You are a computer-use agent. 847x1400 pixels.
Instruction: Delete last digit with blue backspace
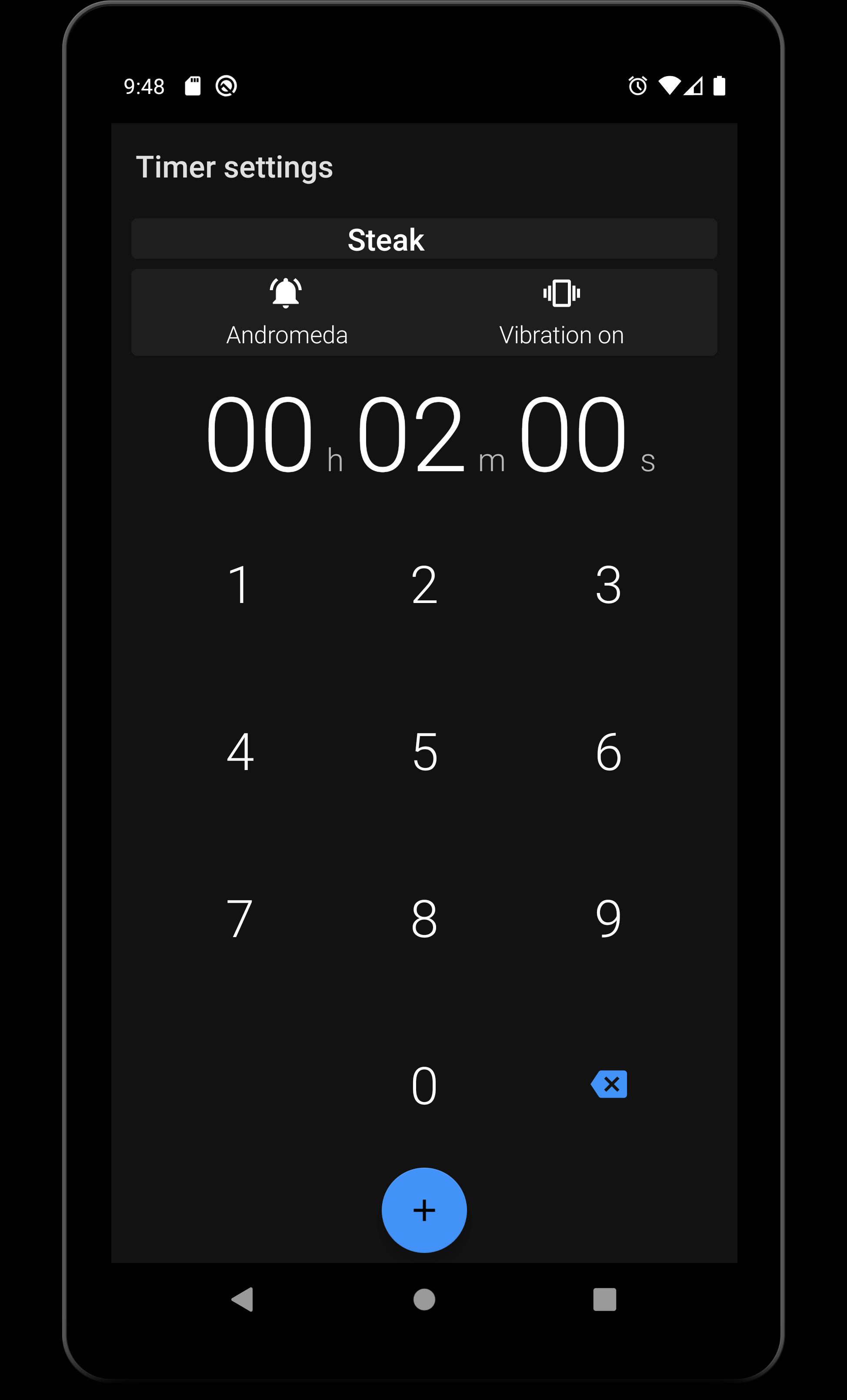pyautogui.click(x=609, y=1085)
